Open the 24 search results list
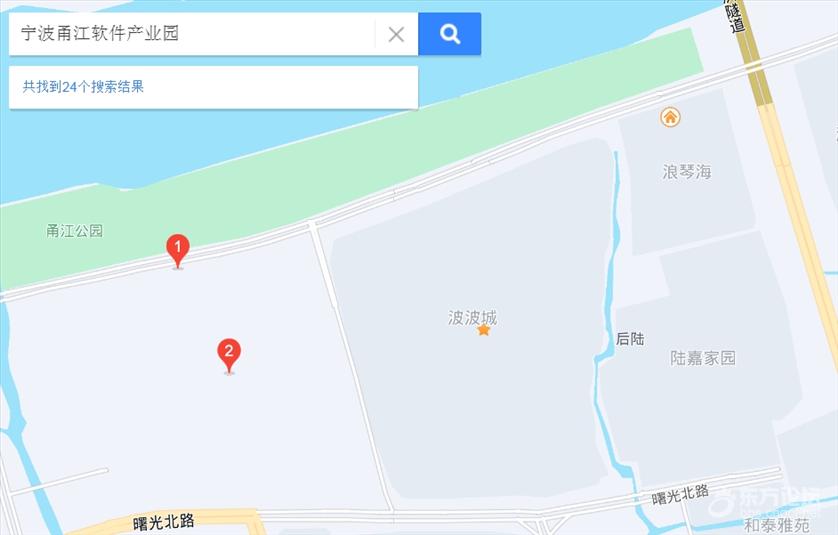 click(x=84, y=87)
